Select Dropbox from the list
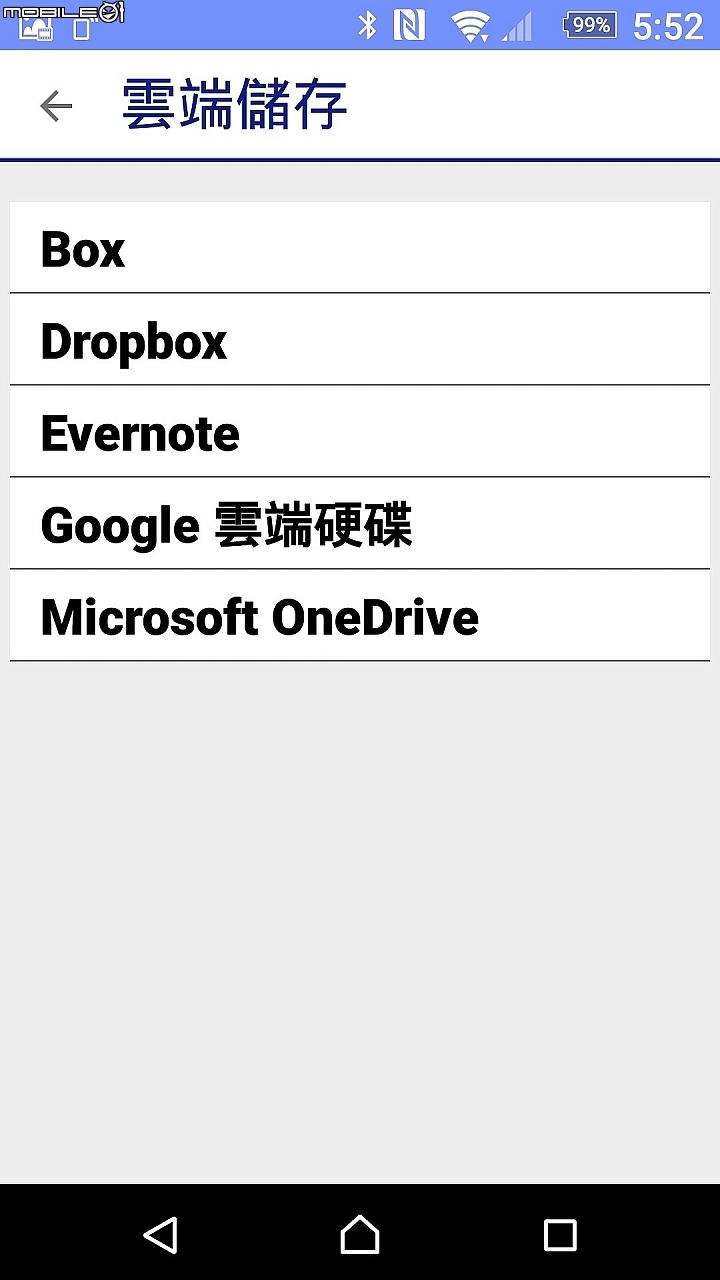720x1280 pixels. tap(360, 339)
